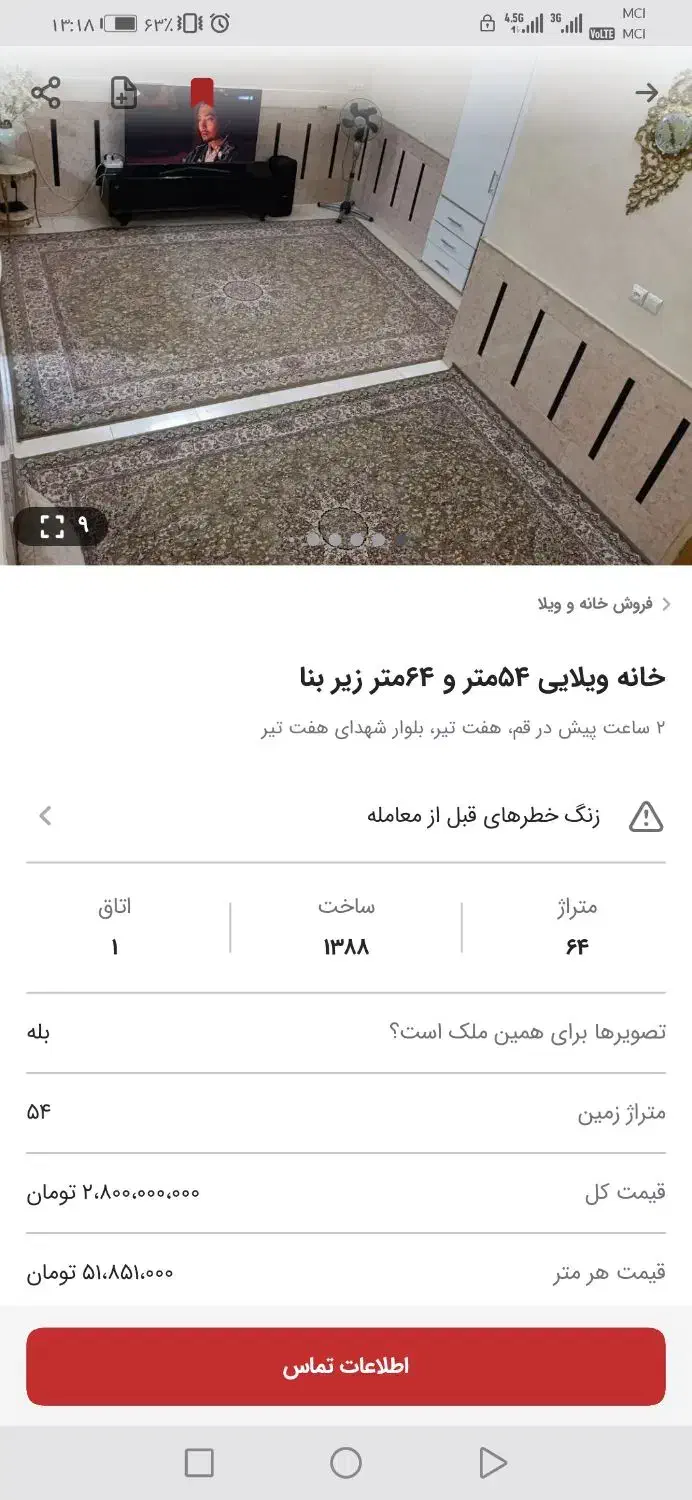Bookmark this villa listing
The height and width of the screenshot is (1500, 692).
tap(202, 93)
